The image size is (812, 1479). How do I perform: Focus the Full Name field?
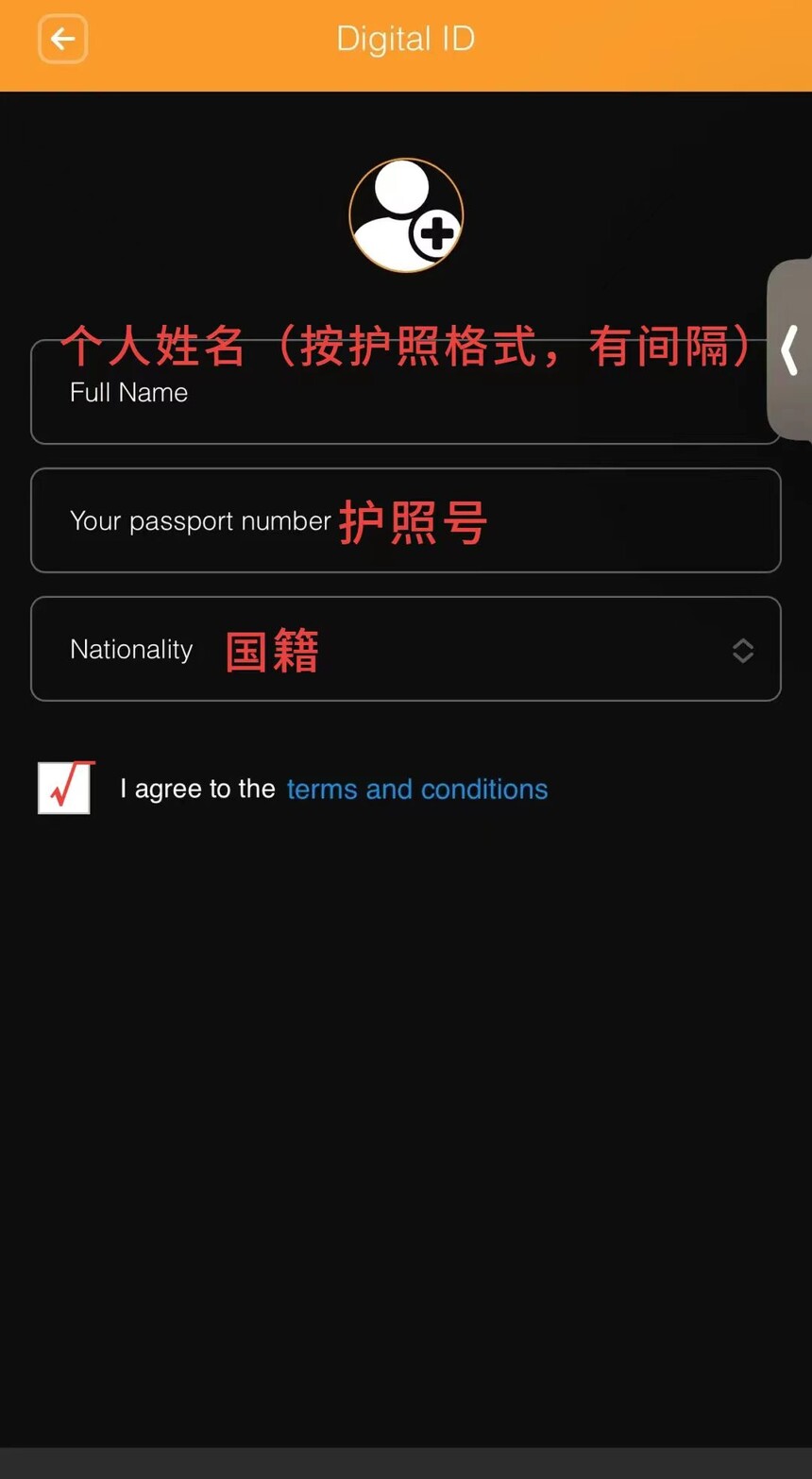(x=405, y=393)
